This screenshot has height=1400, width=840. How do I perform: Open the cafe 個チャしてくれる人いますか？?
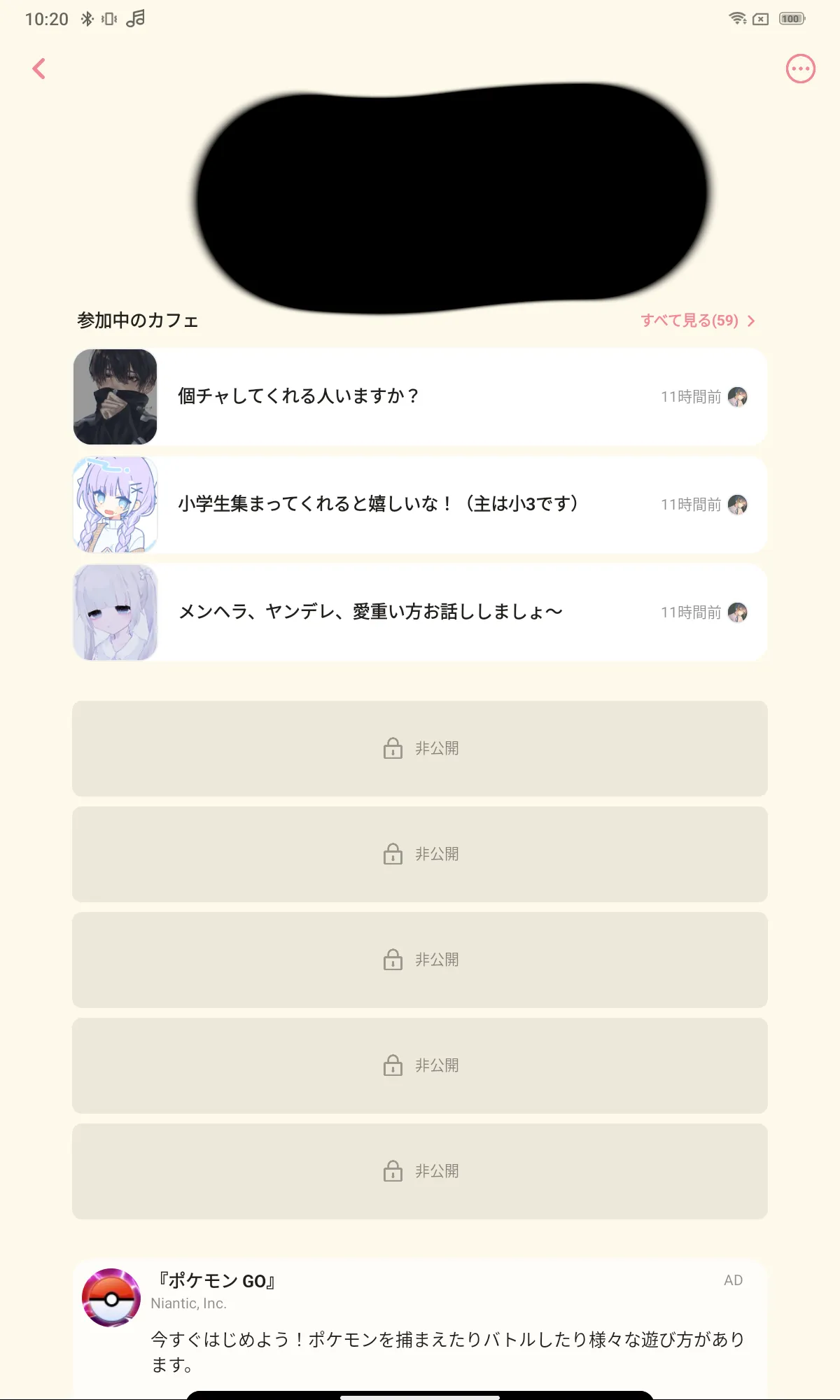click(420, 397)
